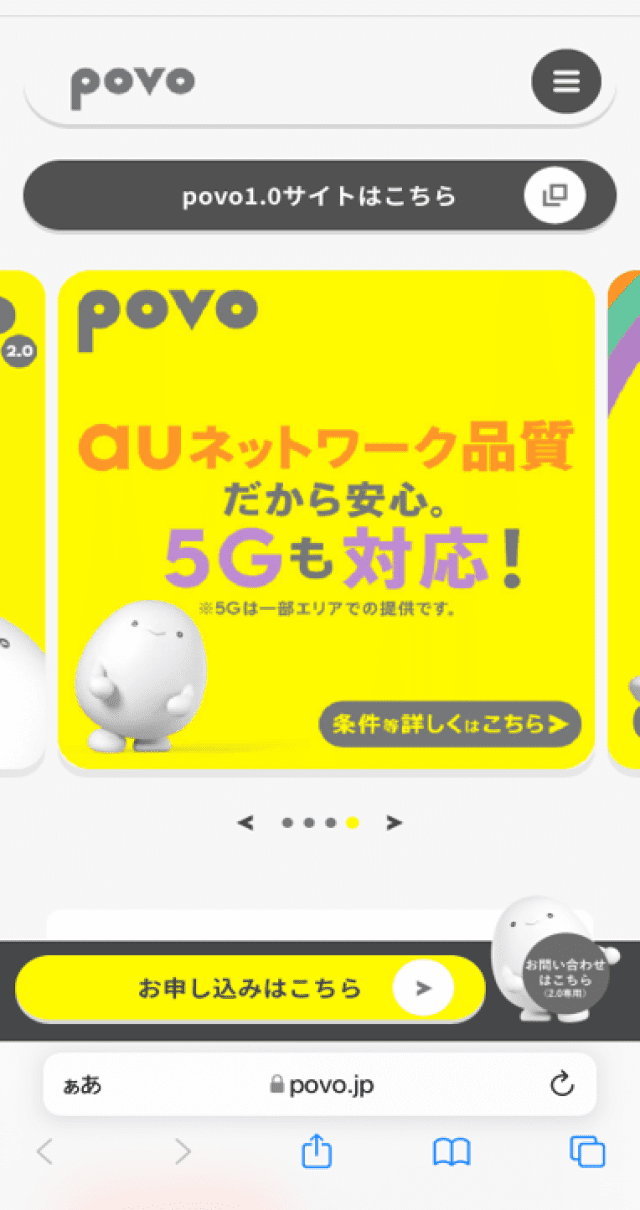Reload the page
The width and height of the screenshot is (640, 1210).
point(562,1084)
